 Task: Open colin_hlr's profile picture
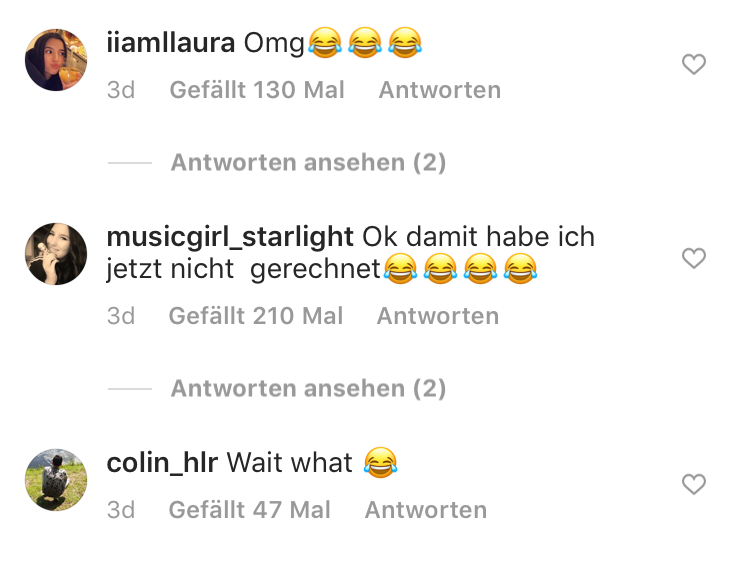tap(56, 480)
